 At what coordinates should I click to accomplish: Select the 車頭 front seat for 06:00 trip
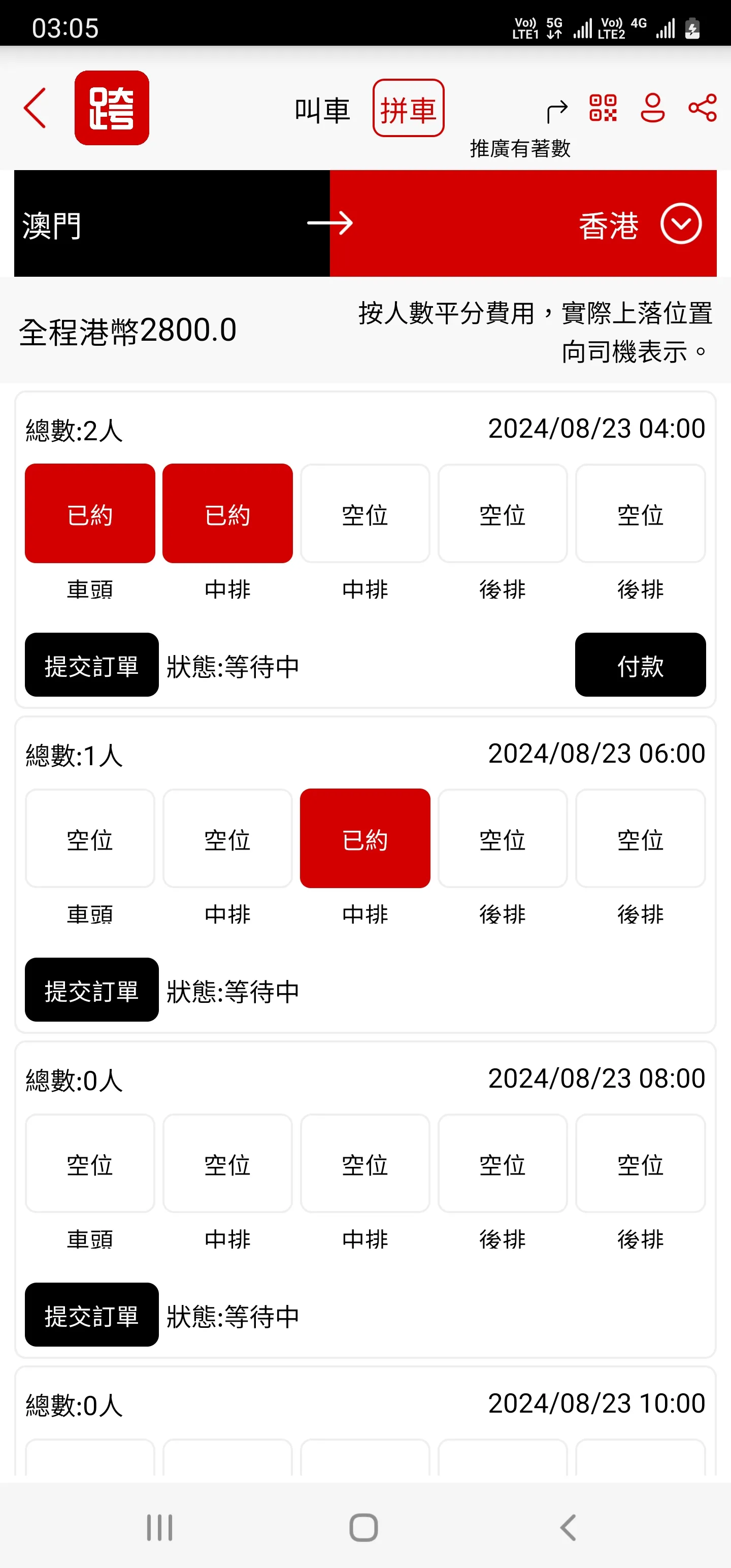tap(89, 838)
